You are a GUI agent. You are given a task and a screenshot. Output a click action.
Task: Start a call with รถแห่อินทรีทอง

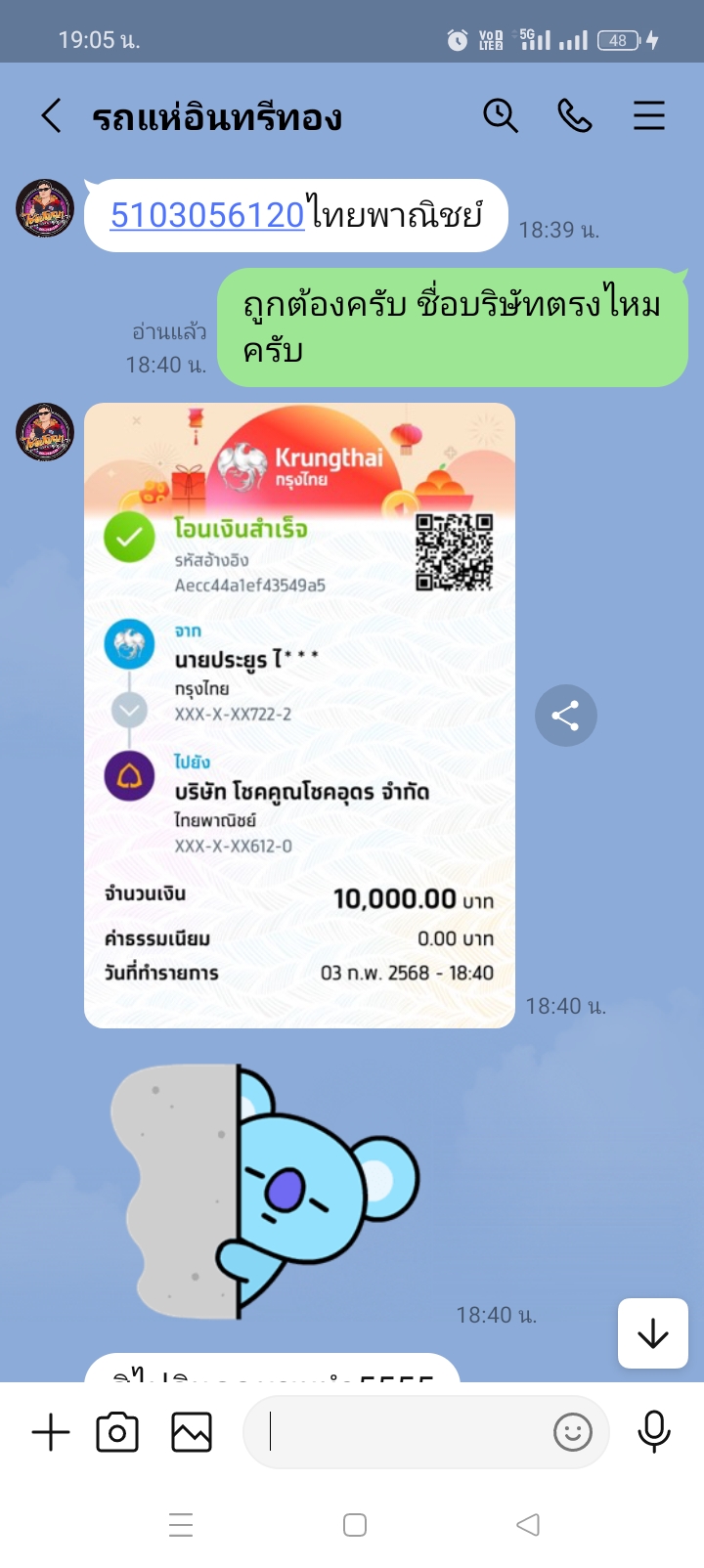575,116
